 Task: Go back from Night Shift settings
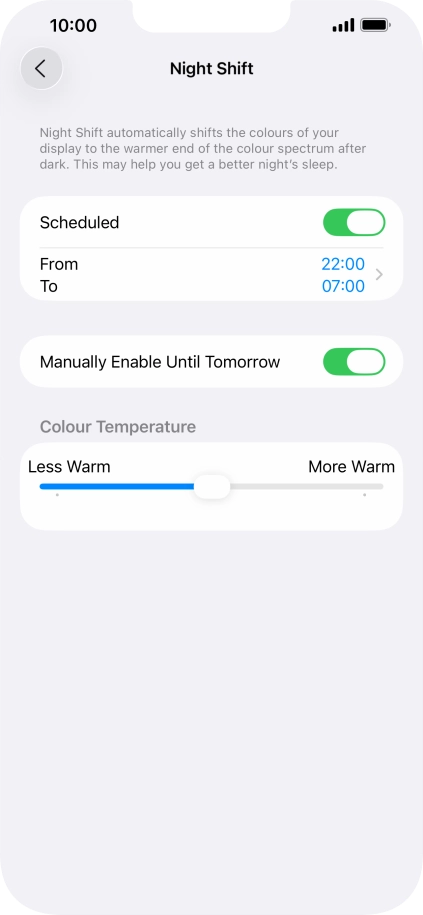coord(41,68)
